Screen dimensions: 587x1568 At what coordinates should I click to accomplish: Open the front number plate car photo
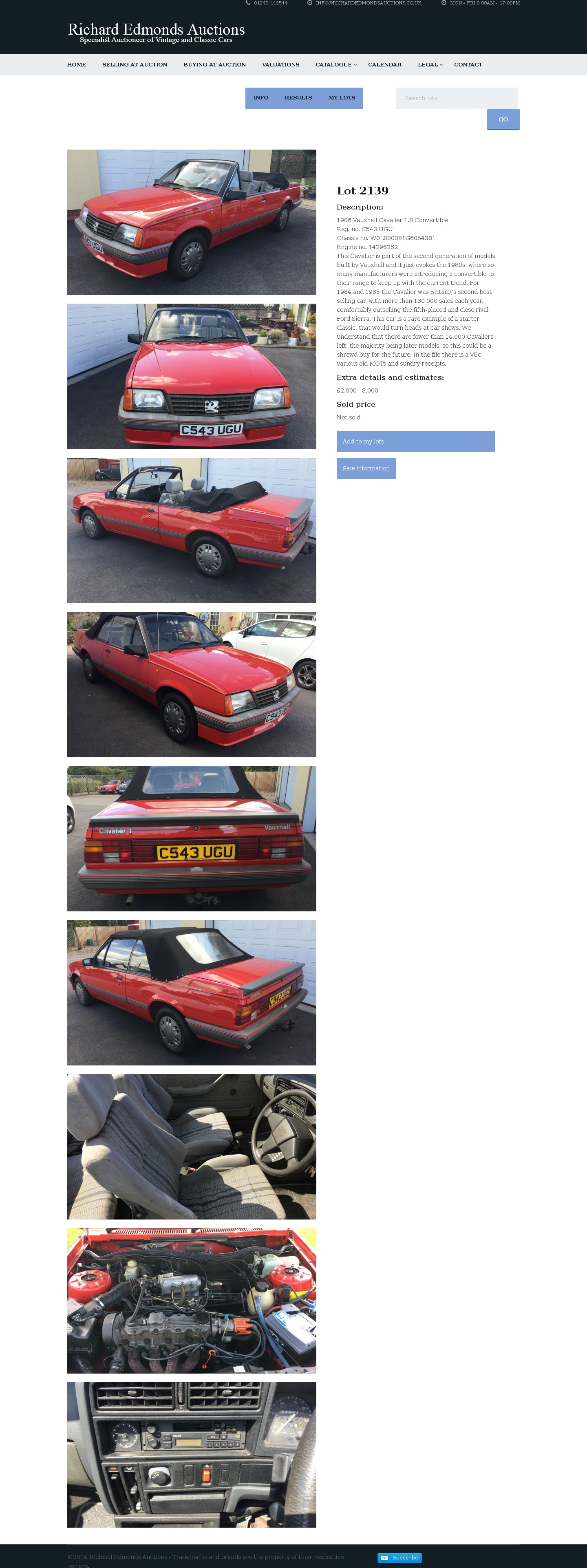click(x=191, y=376)
